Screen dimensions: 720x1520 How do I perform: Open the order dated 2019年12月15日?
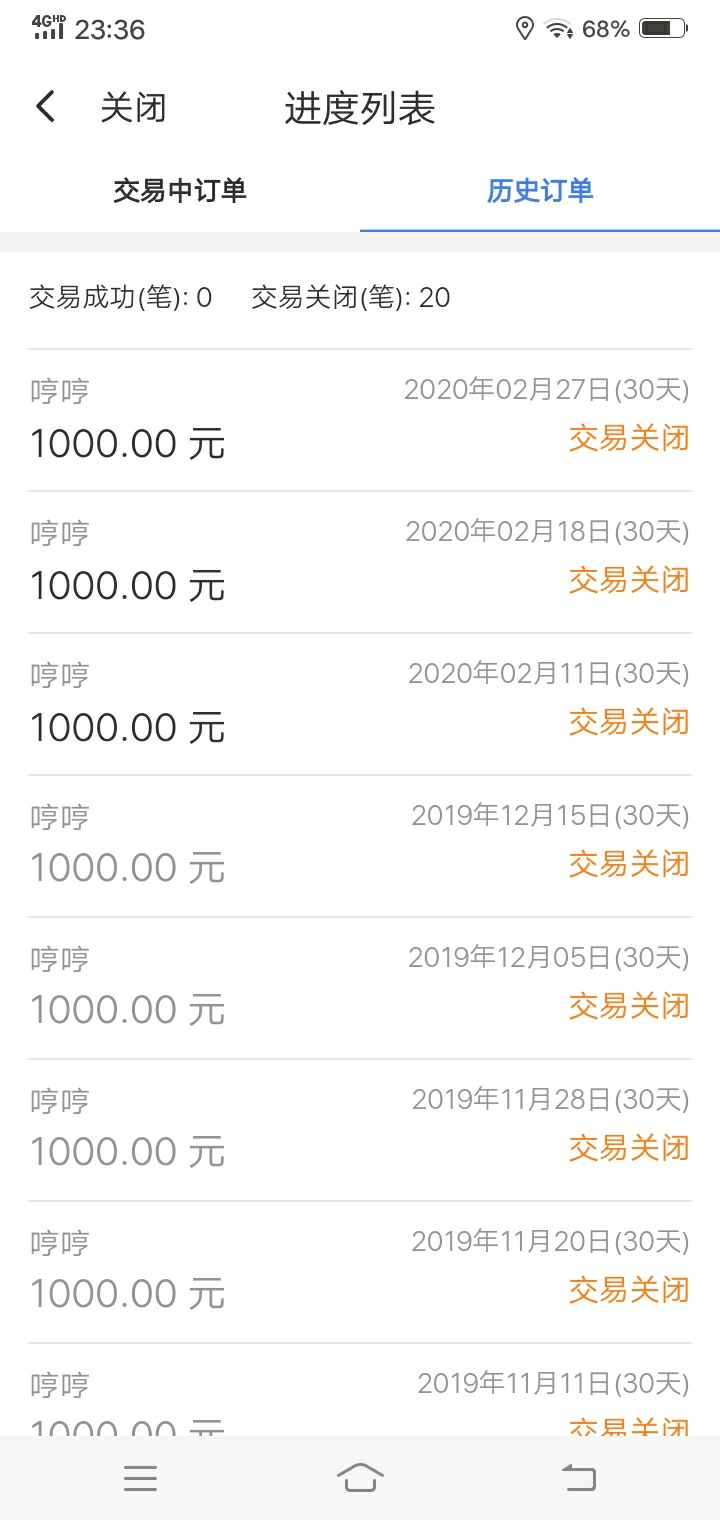(x=360, y=846)
